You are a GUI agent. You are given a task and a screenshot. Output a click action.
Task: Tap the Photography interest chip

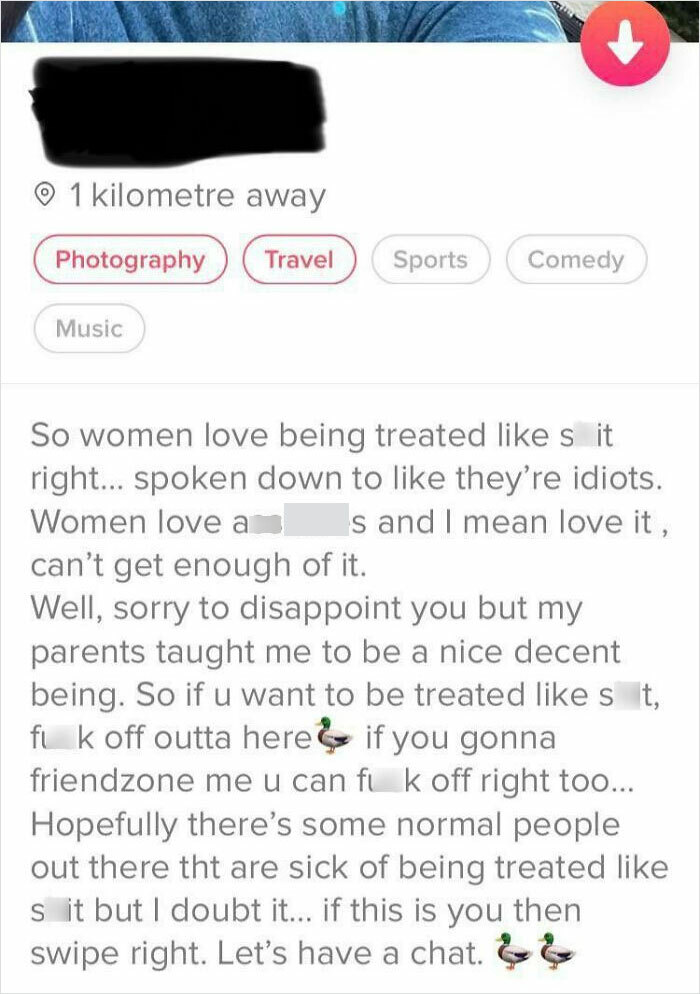tap(130, 260)
